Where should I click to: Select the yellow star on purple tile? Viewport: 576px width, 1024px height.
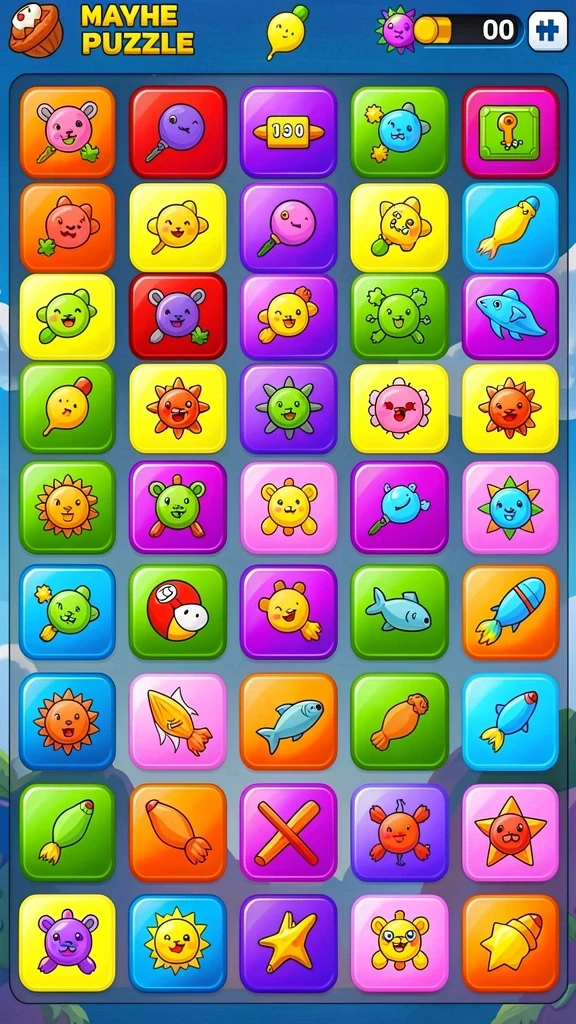click(288, 943)
